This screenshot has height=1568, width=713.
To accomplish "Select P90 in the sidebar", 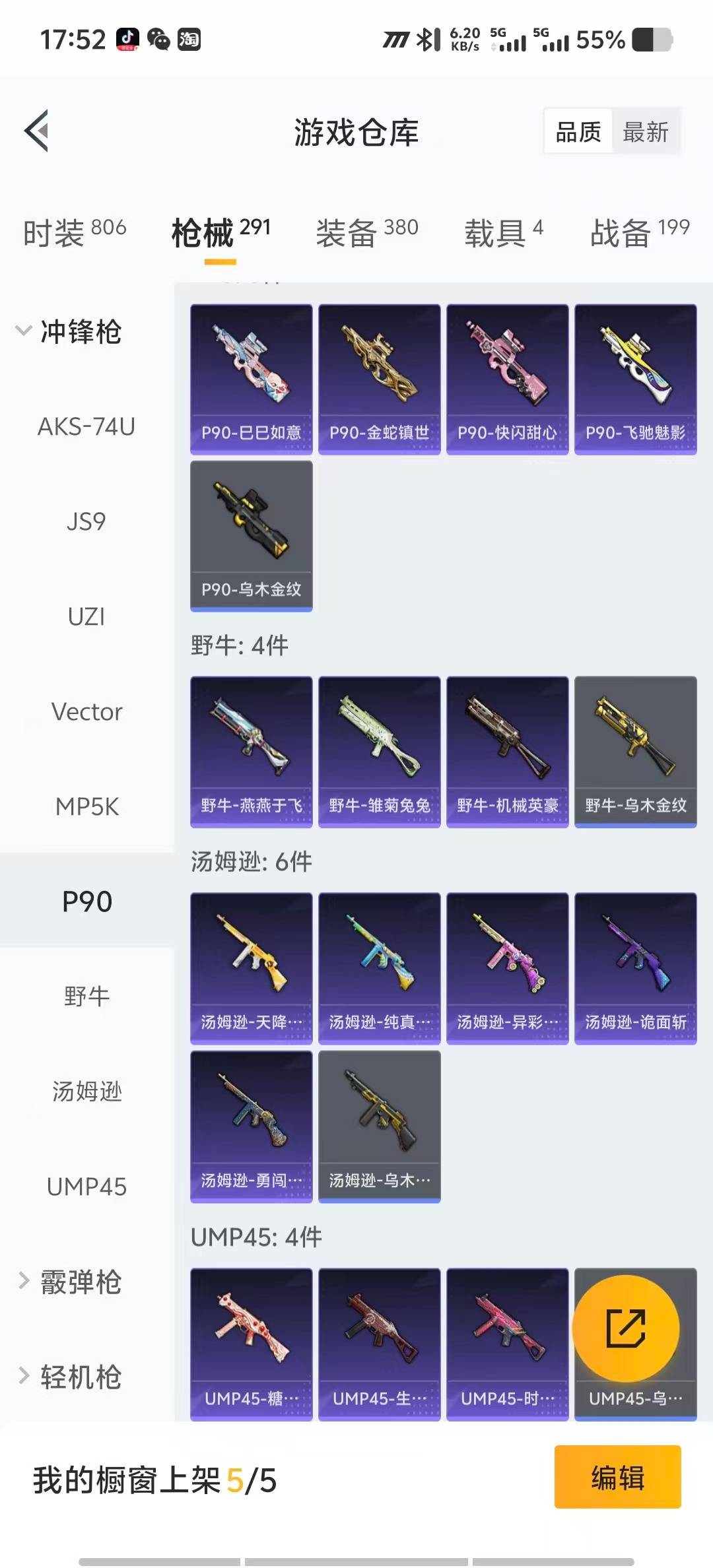I will click(88, 901).
